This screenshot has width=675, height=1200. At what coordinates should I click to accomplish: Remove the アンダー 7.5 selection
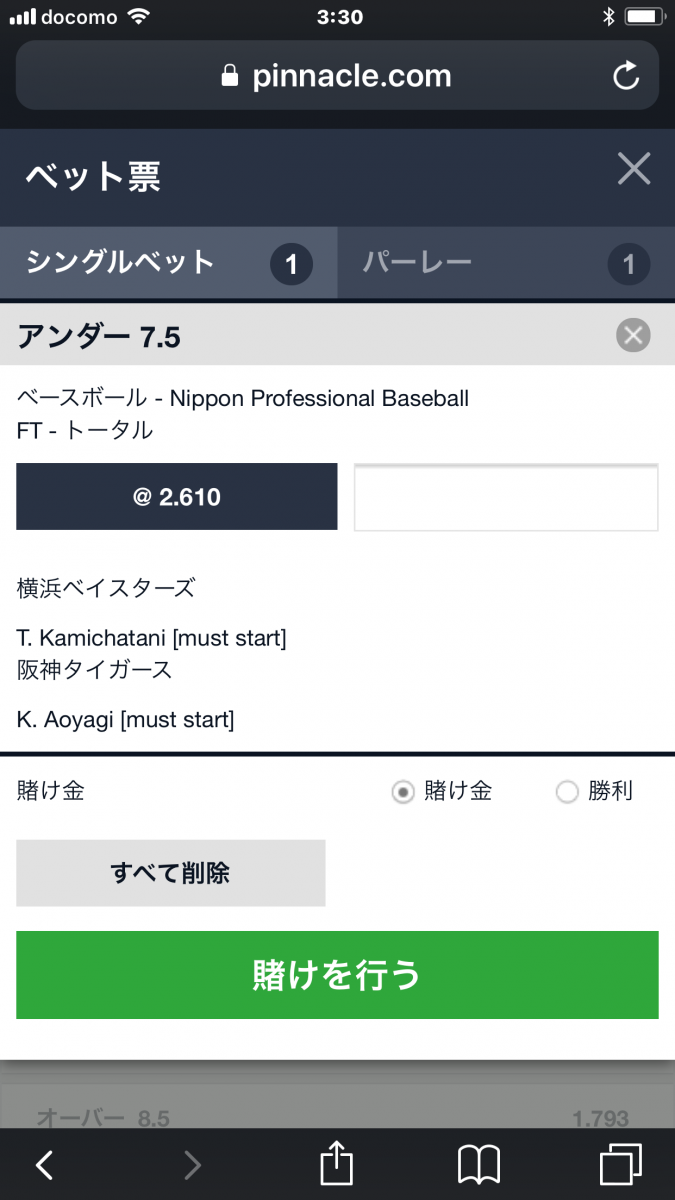633,336
